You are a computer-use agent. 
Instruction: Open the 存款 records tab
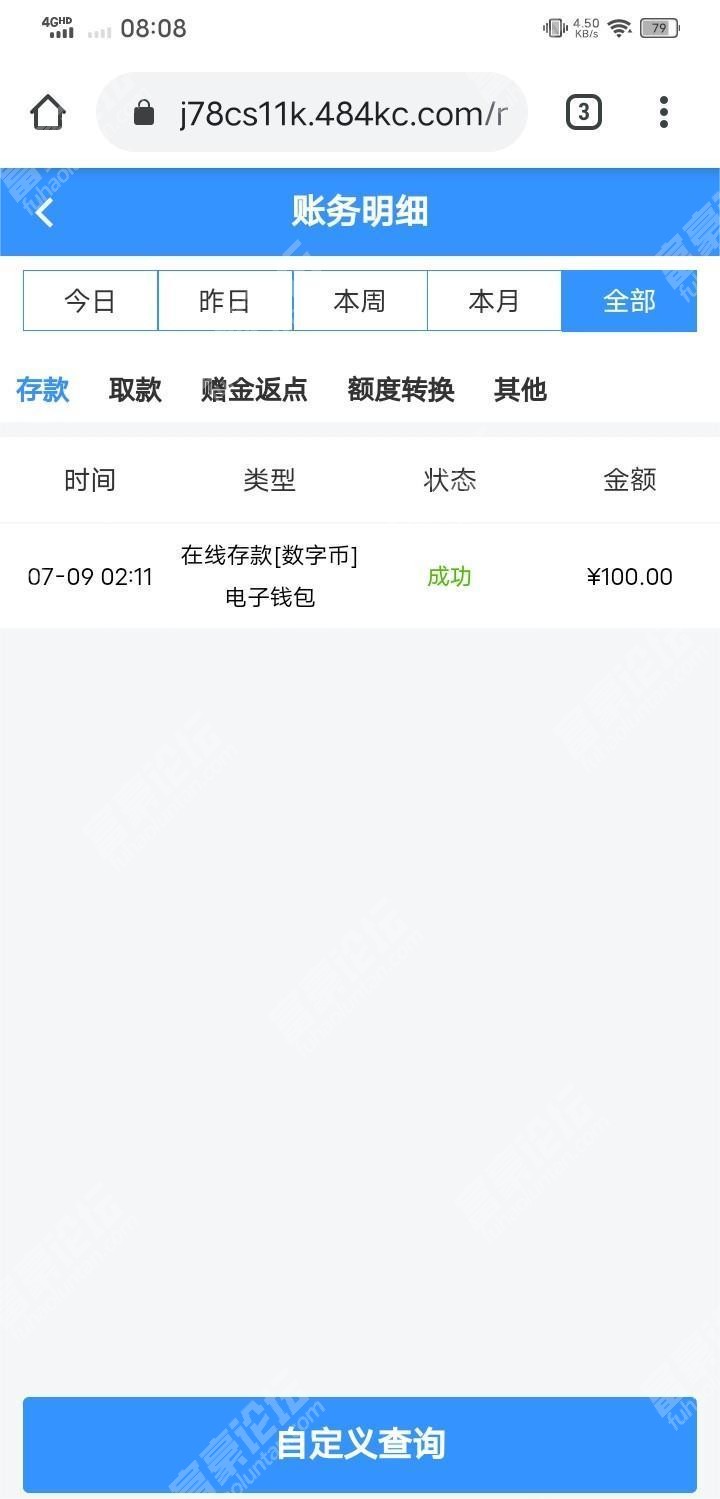tap(43, 389)
